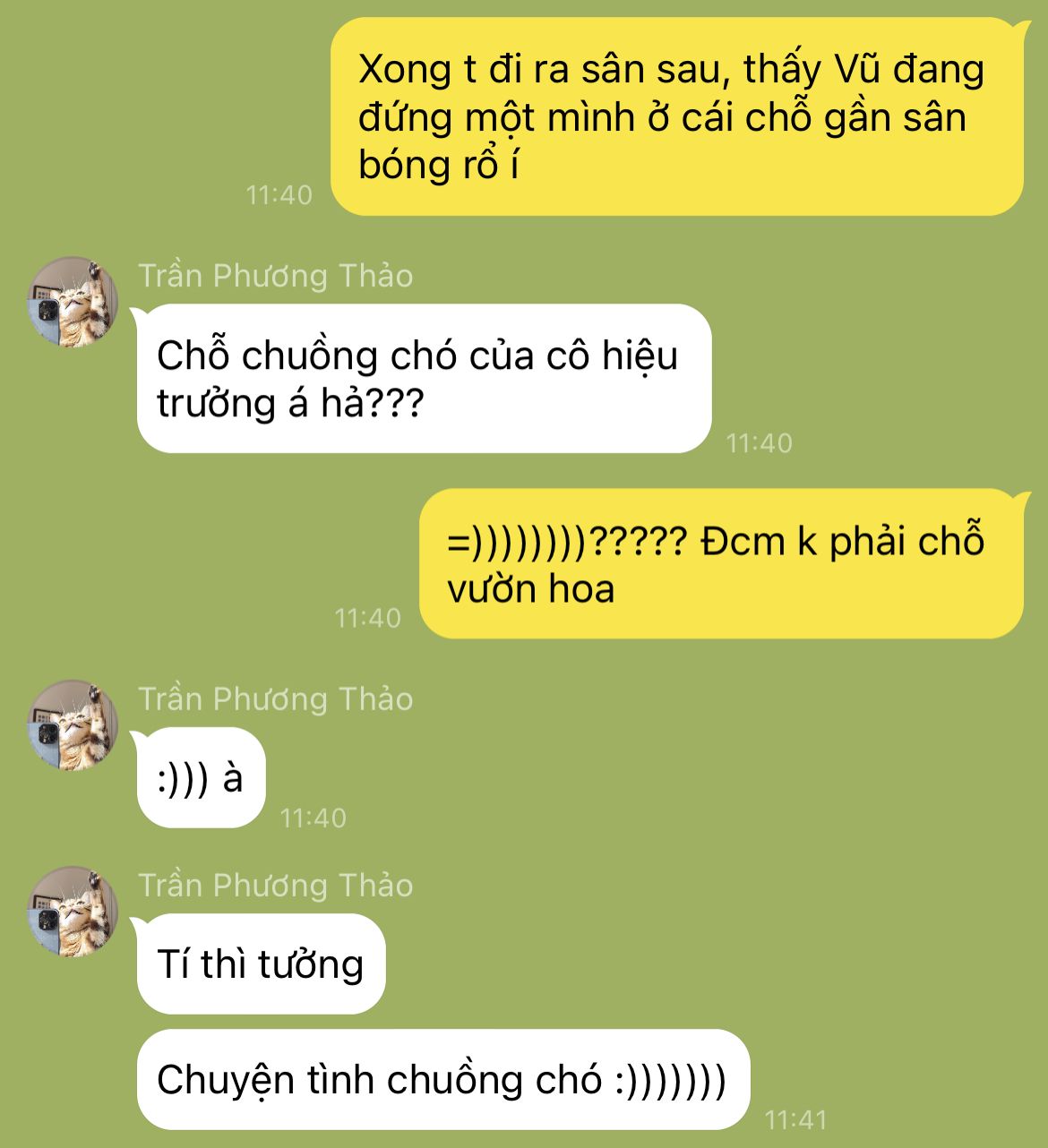Open the avatar beside the "Tí thì tưởng" message

pyautogui.click(x=73, y=912)
